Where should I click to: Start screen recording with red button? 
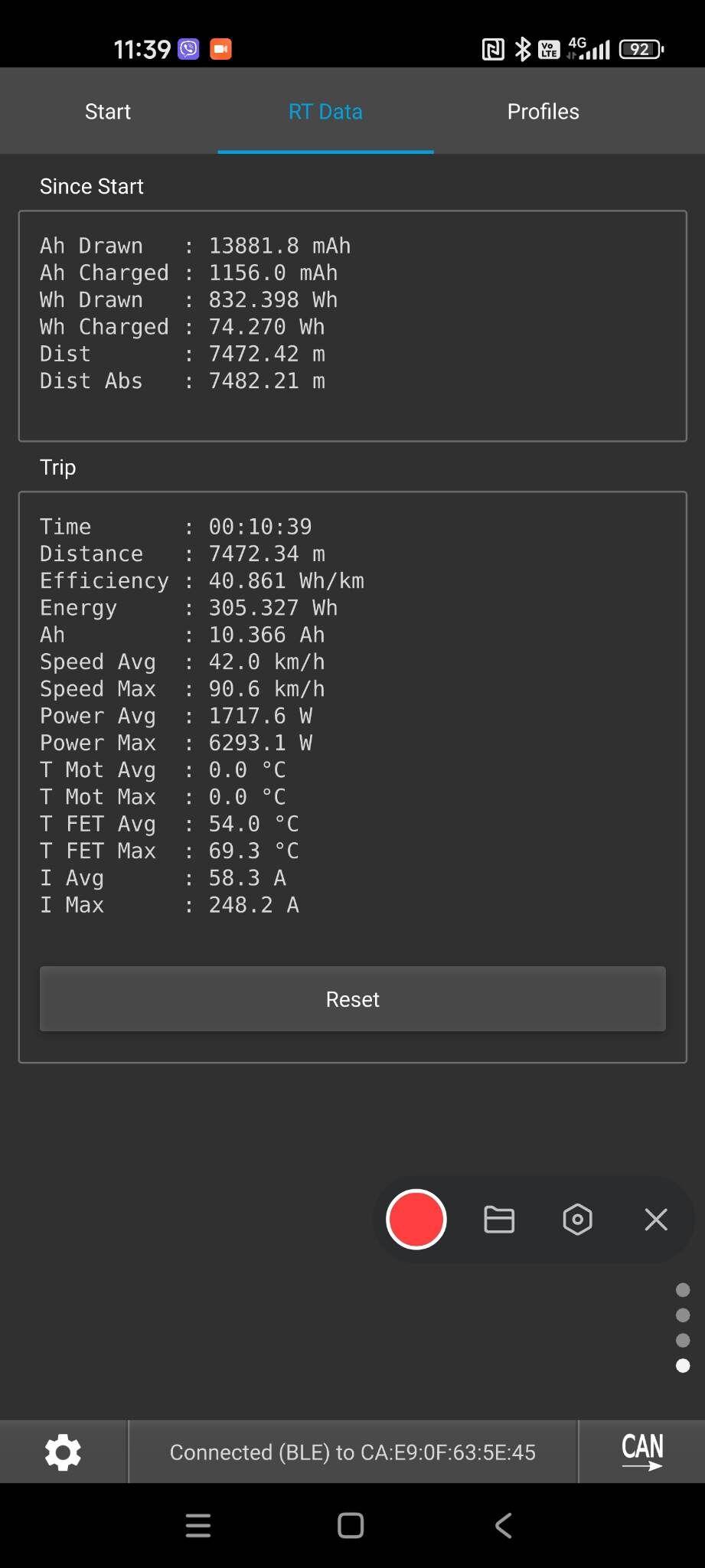416,1219
